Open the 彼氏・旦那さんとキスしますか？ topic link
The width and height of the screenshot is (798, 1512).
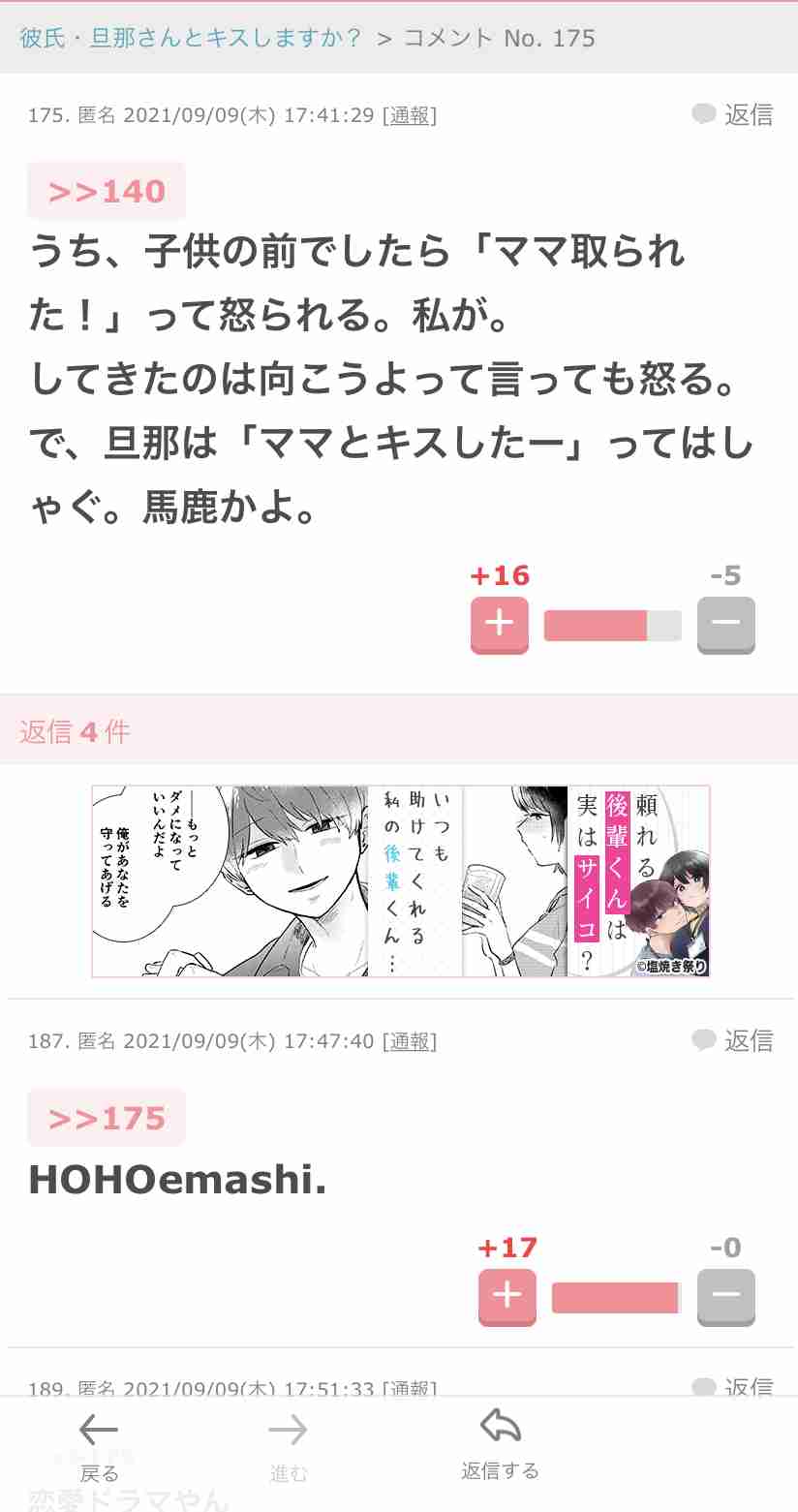(x=191, y=39)
